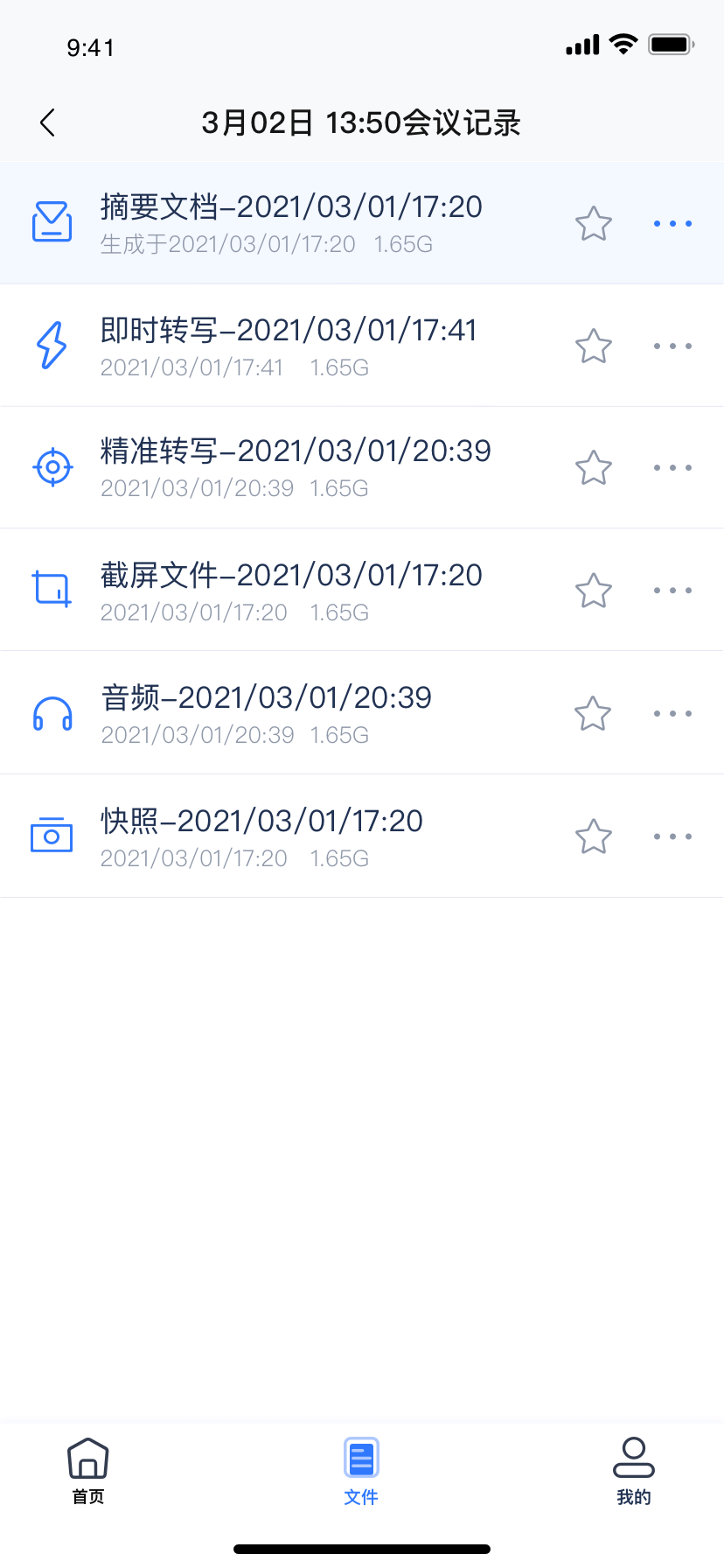Switch to the 我的 tab
This screenshot has height=1568, width=724.
point(634,1471)
